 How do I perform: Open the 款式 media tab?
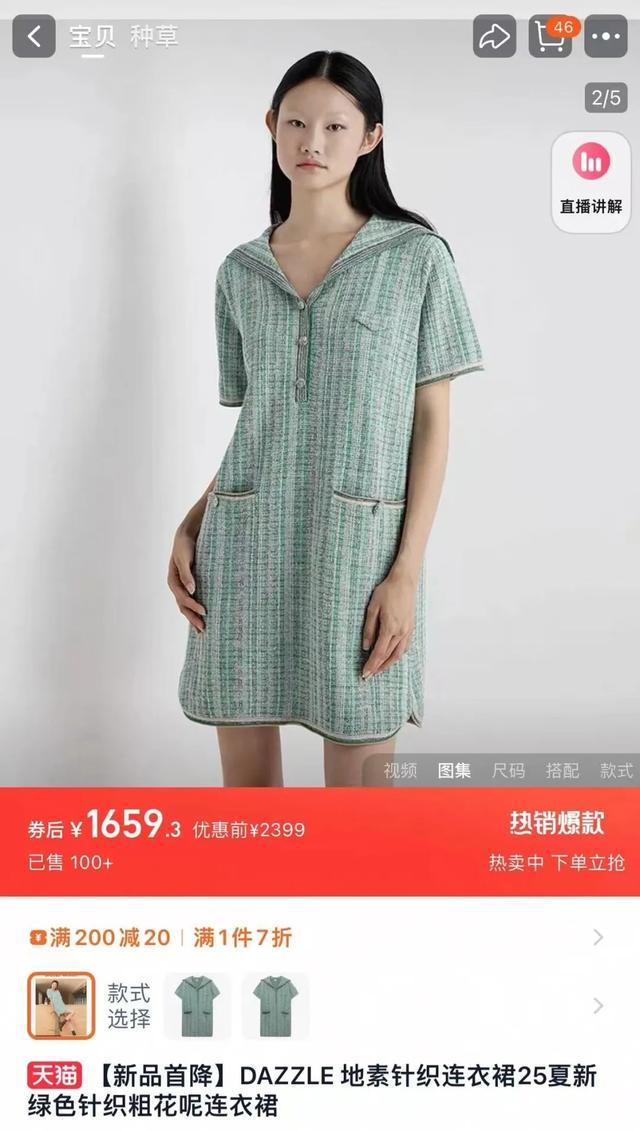click(x=616, y=770)
